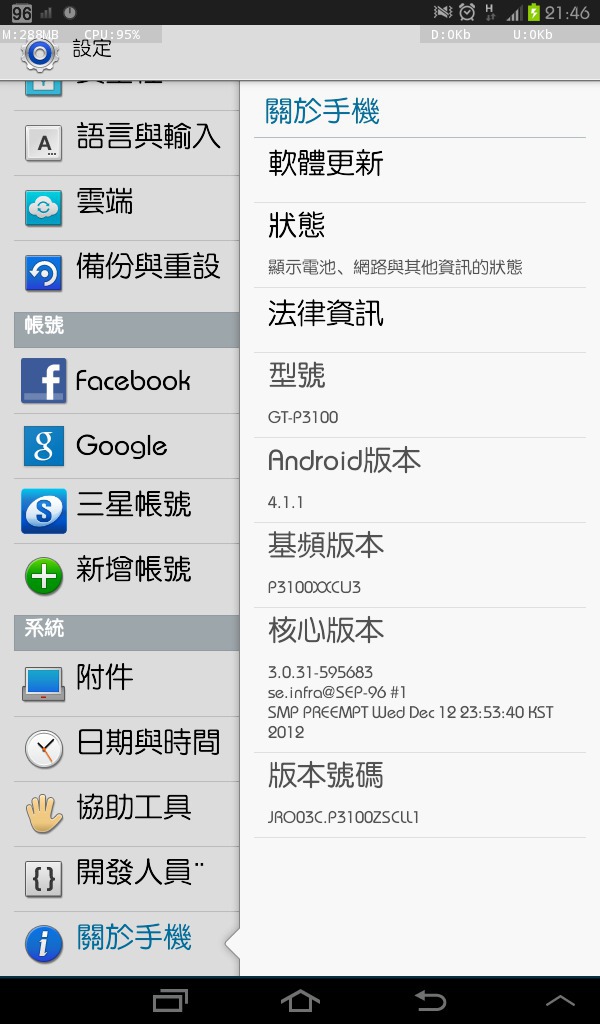Screen dimensions: 600x1024
Task: Tap the Android版本 row
Action: click(x=420, y=480)
